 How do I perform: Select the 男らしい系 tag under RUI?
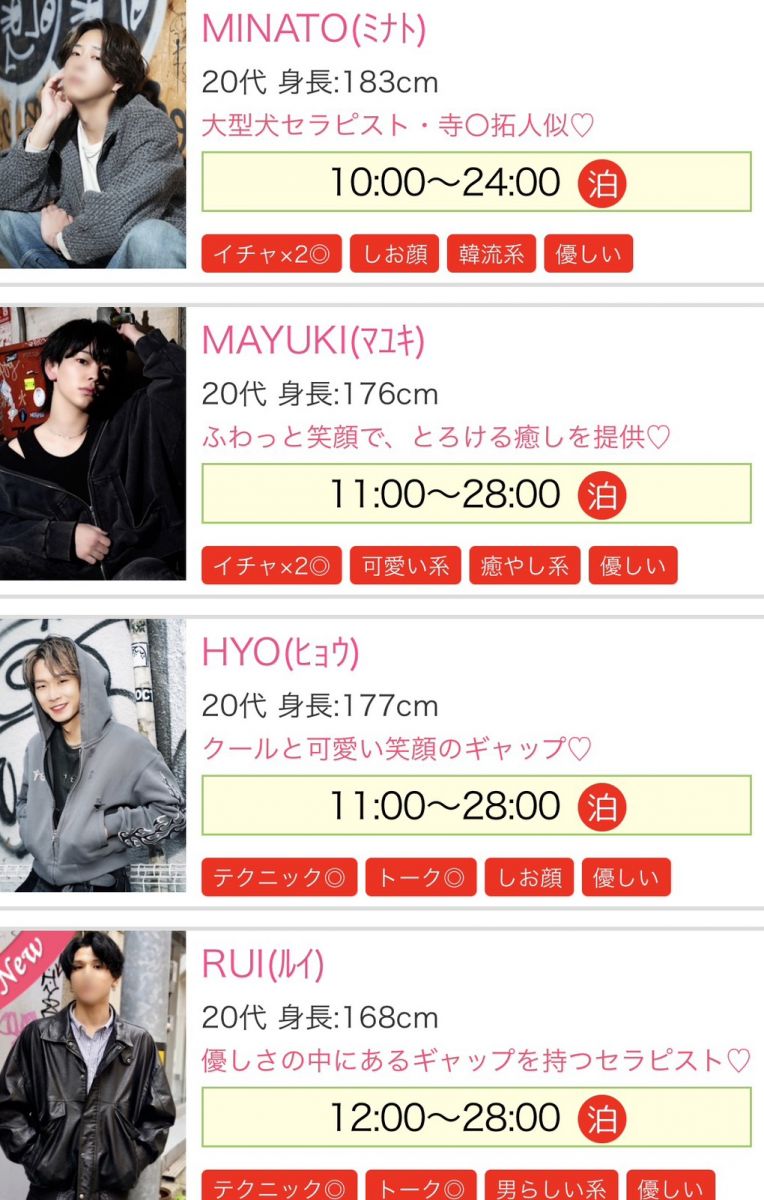coord(551,1187)
